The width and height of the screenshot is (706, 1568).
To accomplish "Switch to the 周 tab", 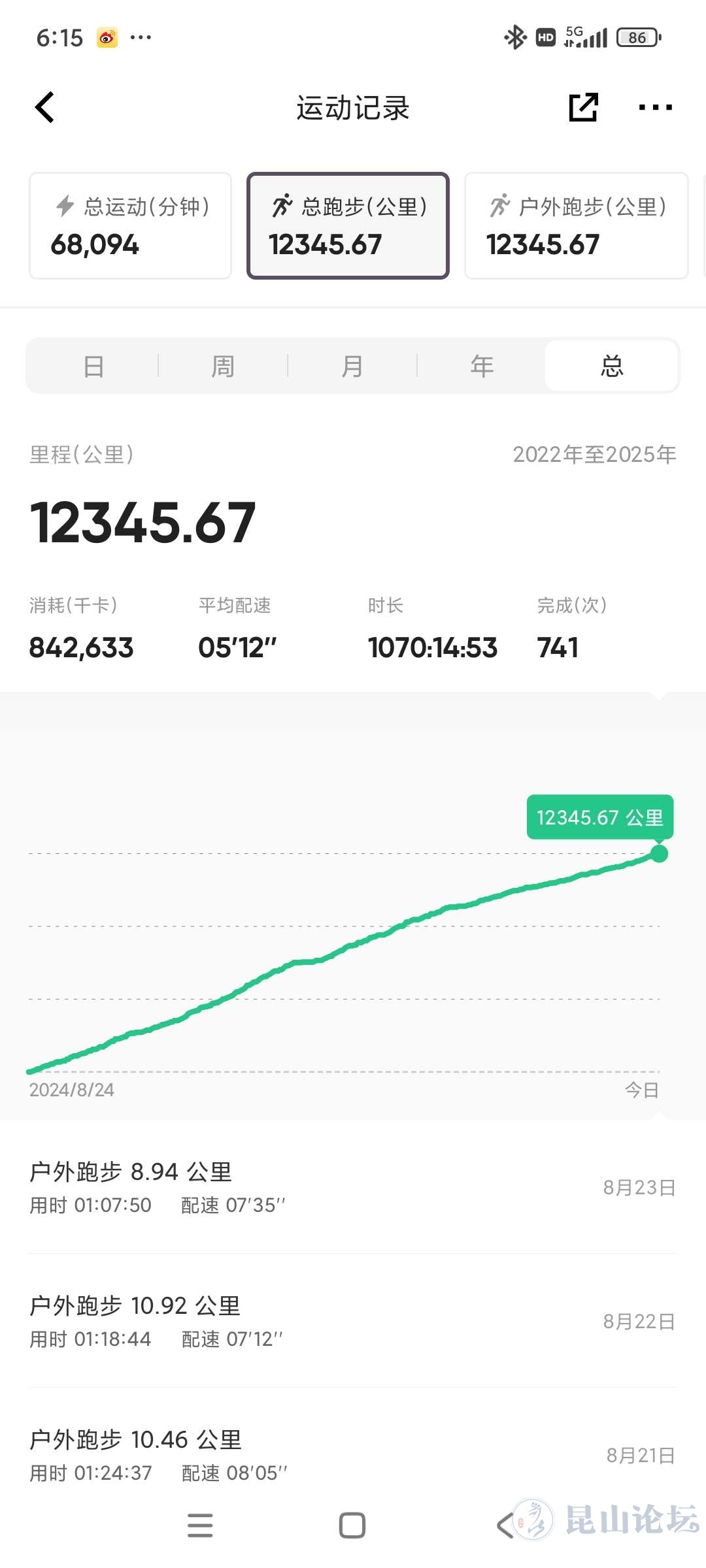I will coord(223,366).
